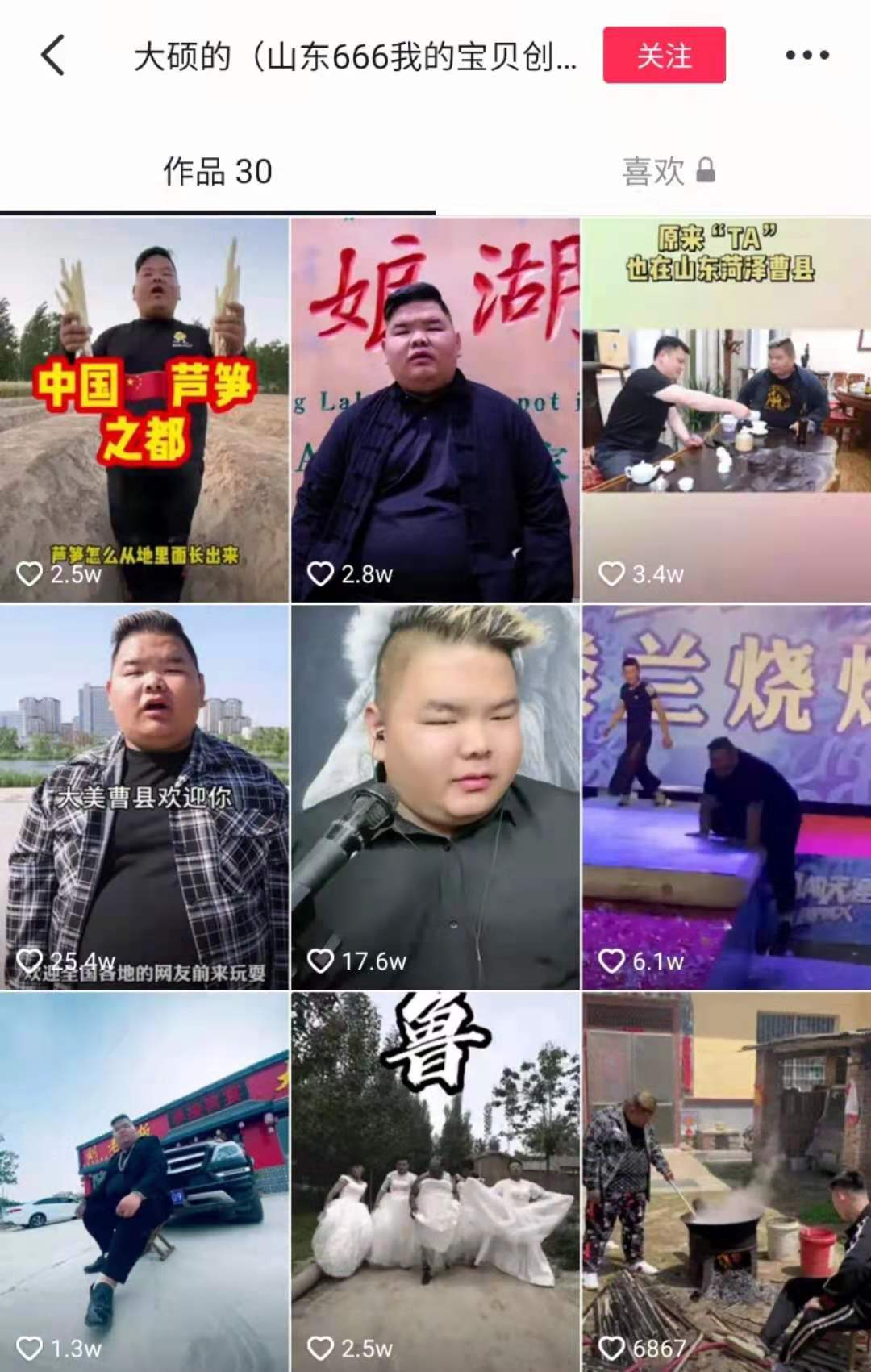Image resolution: width=871 pixels, height=1372 pixels.
Task: Open the video with 6867 likes
Action: (x=727, y=1182)
